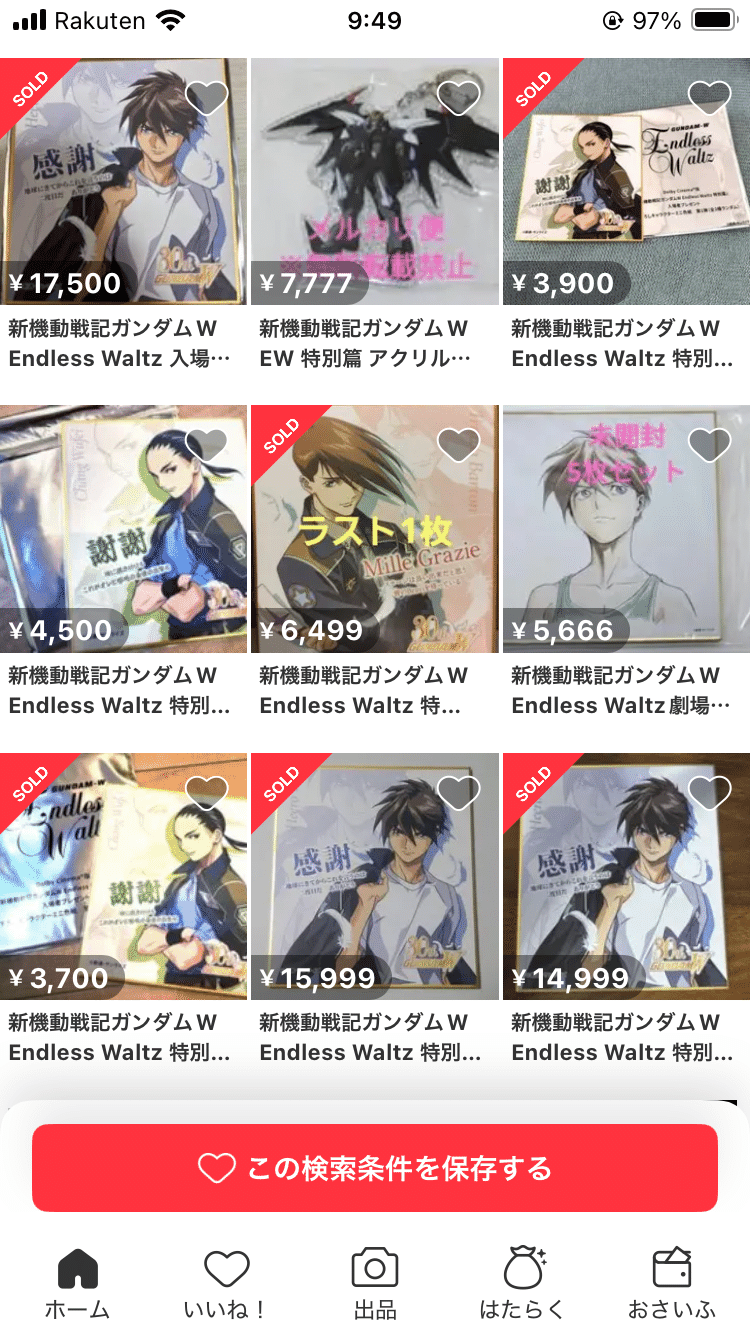This screenshot has width=750, height=1334.
Task: Favorite the ¥5,666 item with heart
Action: pyautogui.click(x=710, y=445)
